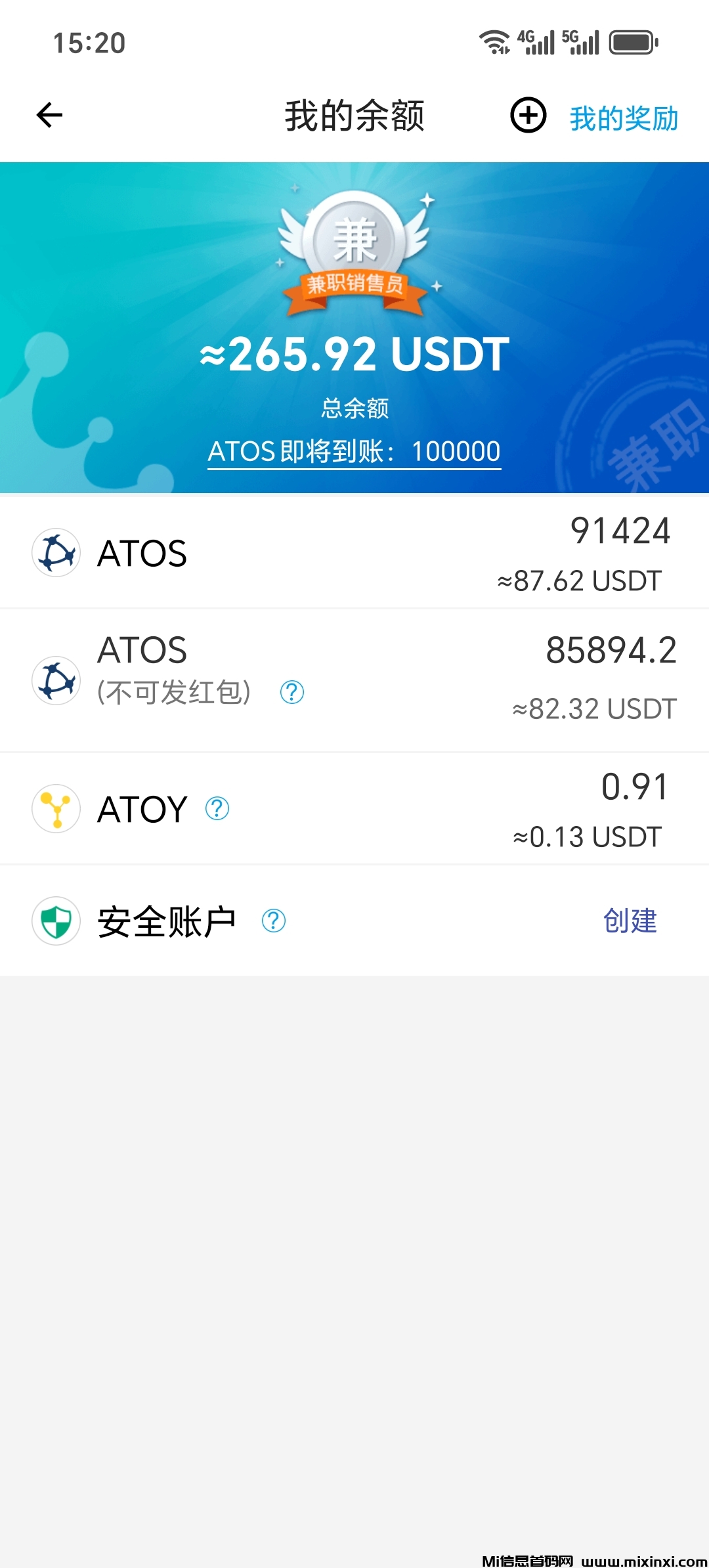Tap 创建 to create a safe account
709x1568 pixels.
pyautogui.click(x=630, y=921)
